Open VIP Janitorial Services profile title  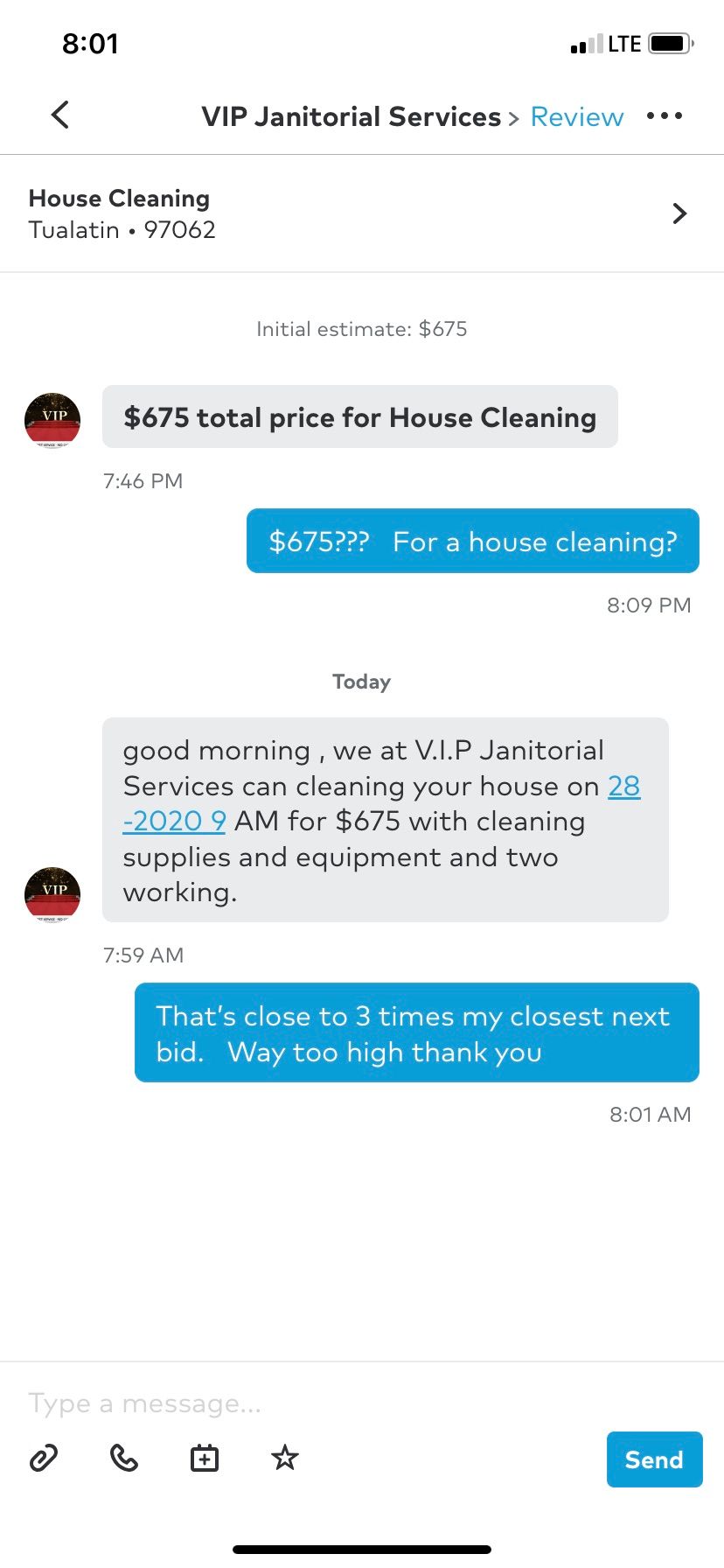(x=351, y=116)
